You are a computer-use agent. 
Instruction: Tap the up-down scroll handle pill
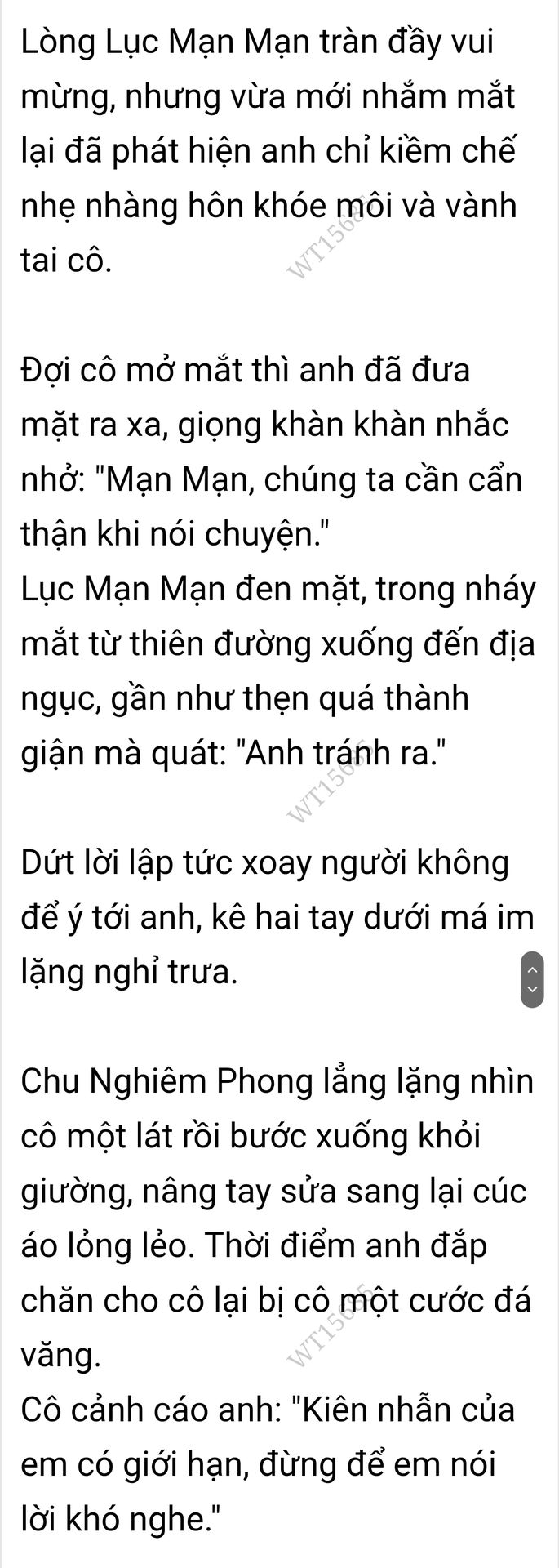point(532,978)
